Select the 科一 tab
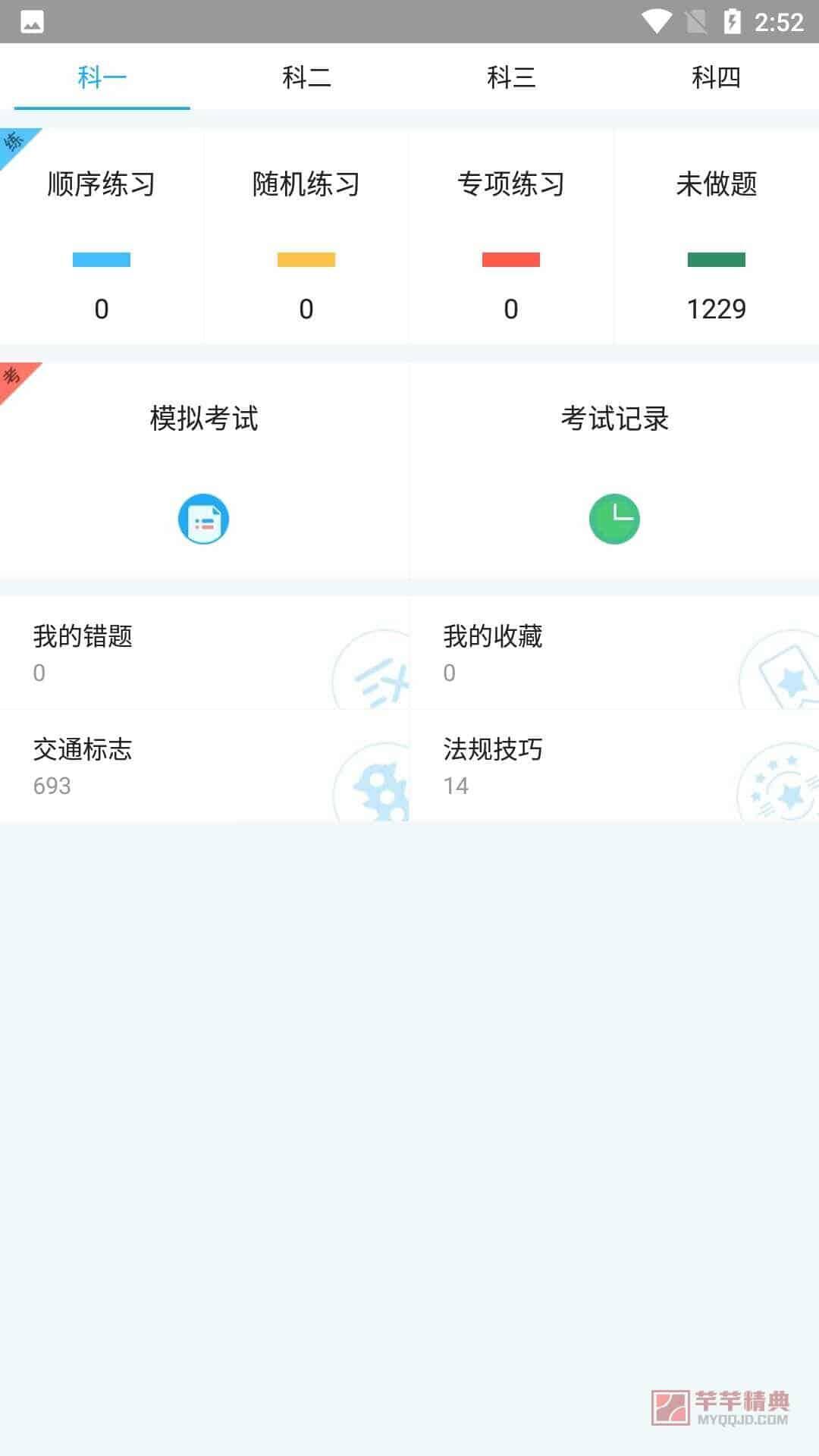This screenshot has width=819, height=1456. coord(102,77)
